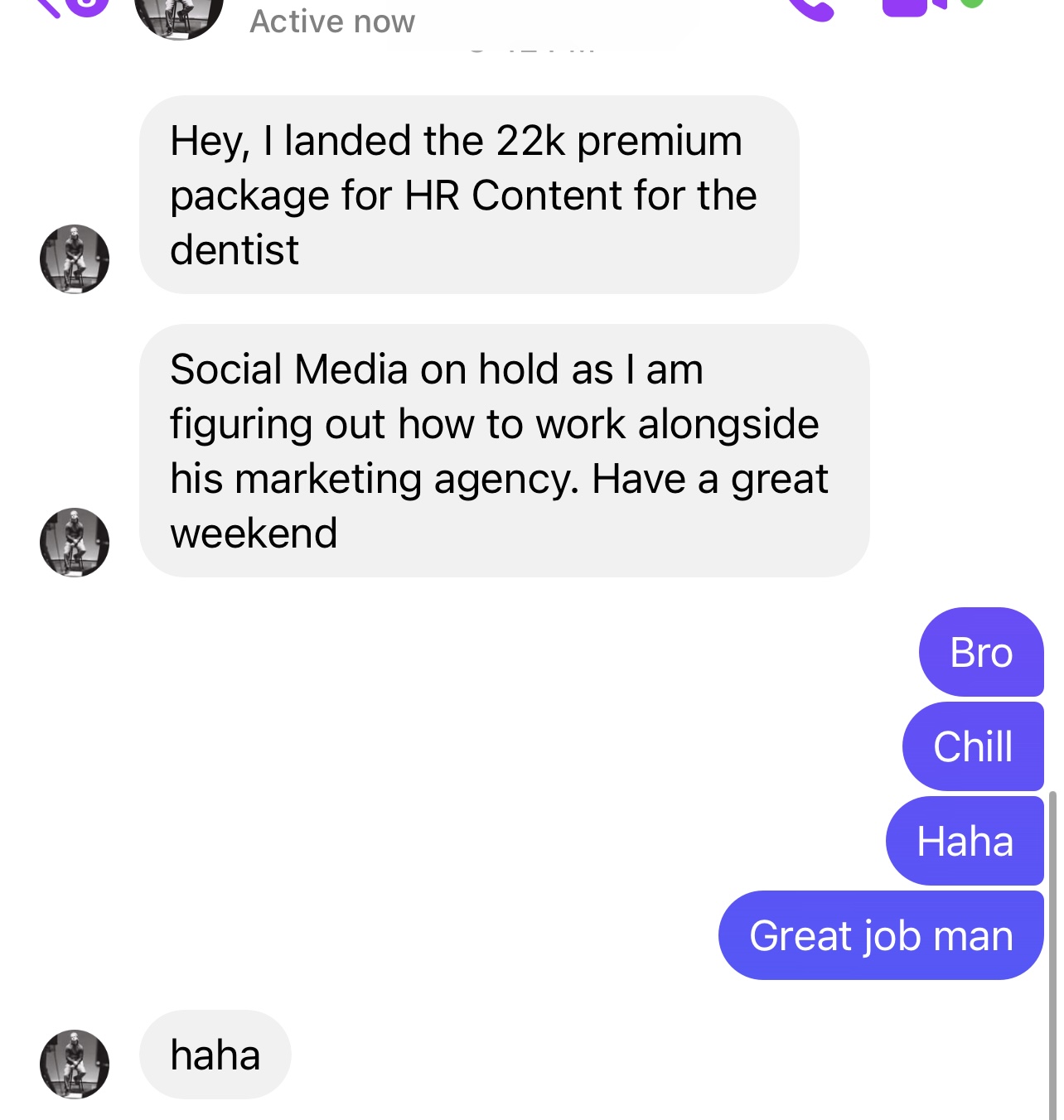
Task: Start a video call
Action: pyautogui.click(x=913, y=7)
